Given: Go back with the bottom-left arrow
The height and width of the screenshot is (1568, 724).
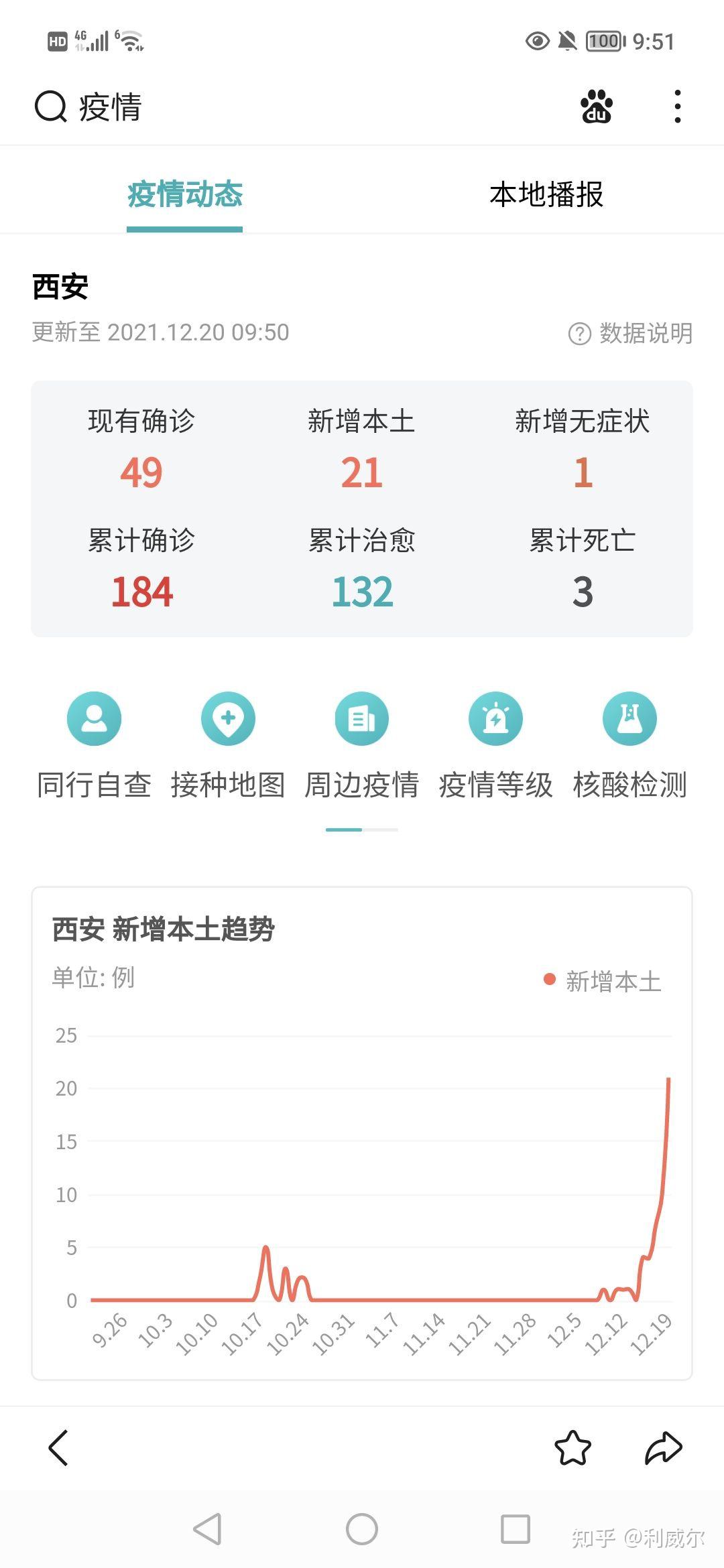Looking at the screenshot, I should pos(59,1447).
